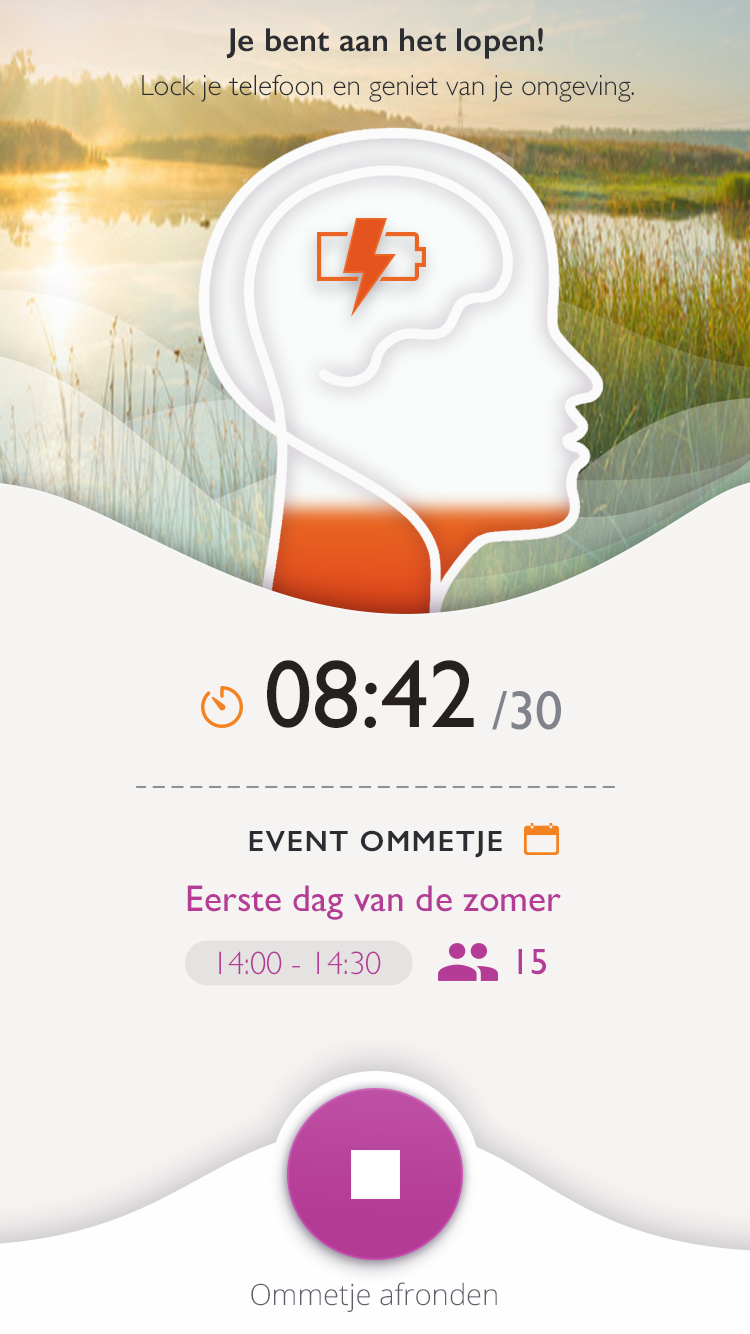Stop the walk with the purple button
This screenshot has height=1334, width=750.
tap(375, 1174)
